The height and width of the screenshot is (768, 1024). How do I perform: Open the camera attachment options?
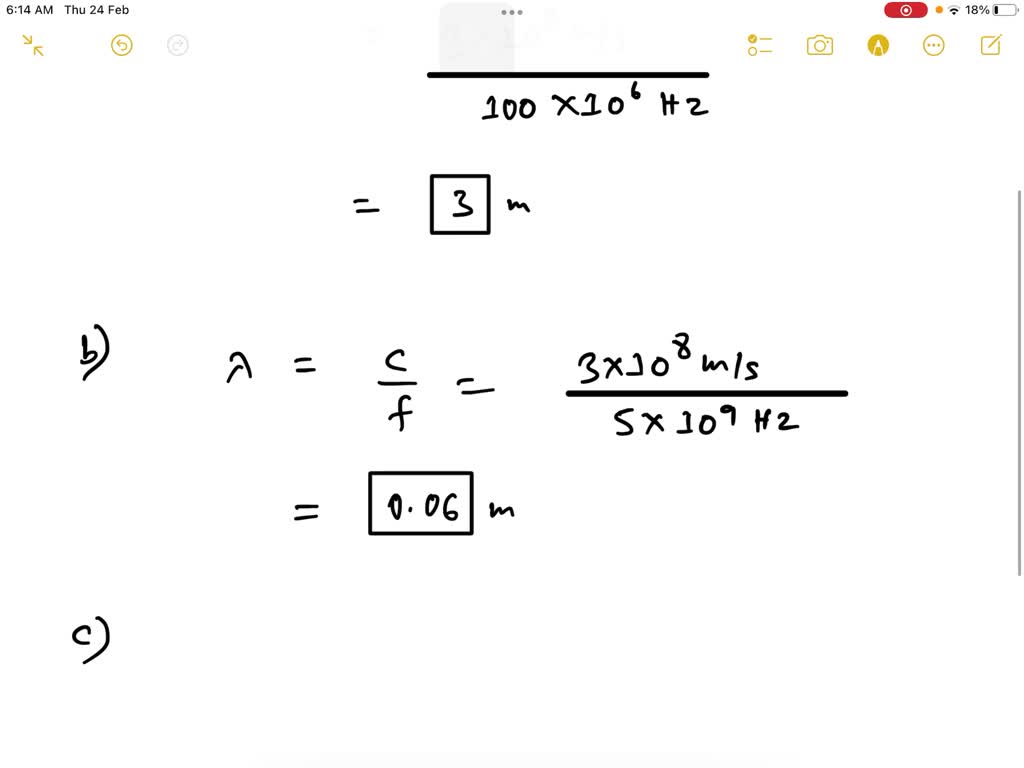820,45
